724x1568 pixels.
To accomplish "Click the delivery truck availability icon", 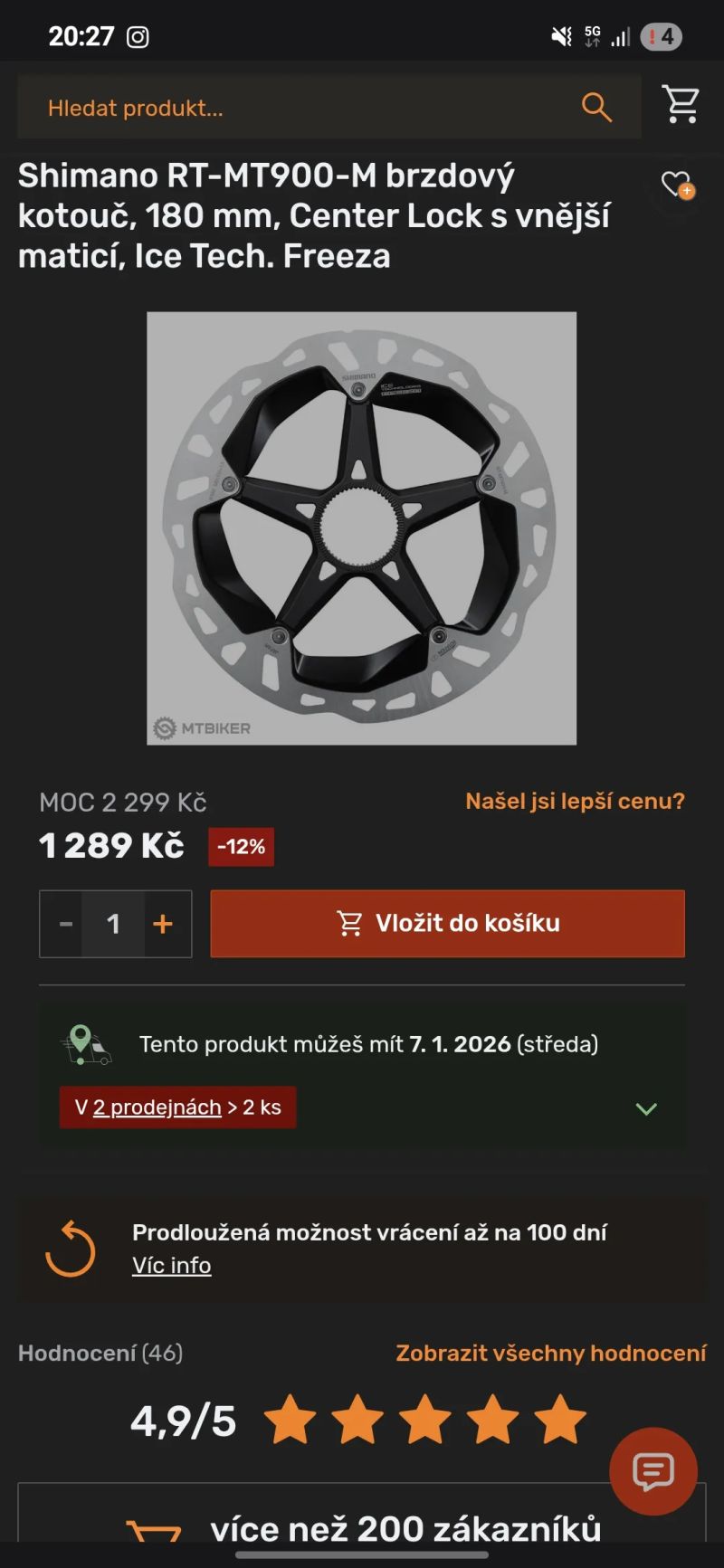I will (x=86, y=1045).
